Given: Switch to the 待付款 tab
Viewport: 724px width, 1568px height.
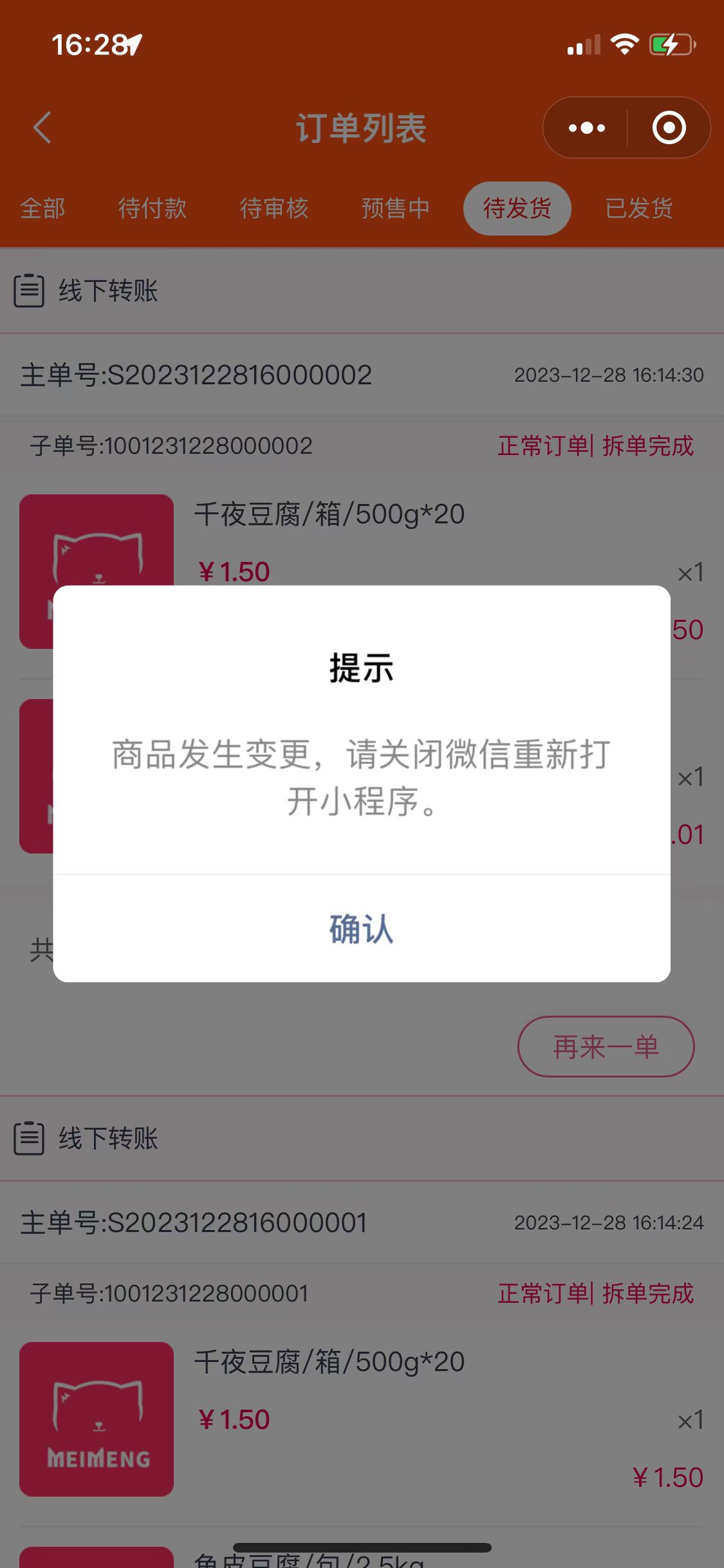Looking at the screenshot, I should pyautogui.click(x=153, y=209).
